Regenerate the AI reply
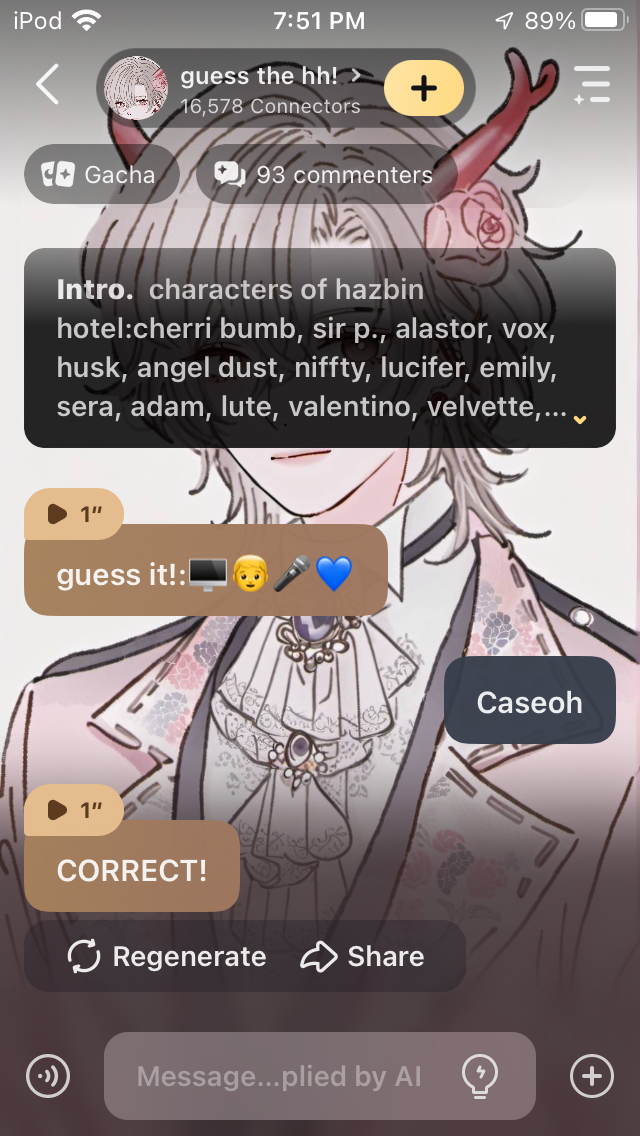 point(167,957)
